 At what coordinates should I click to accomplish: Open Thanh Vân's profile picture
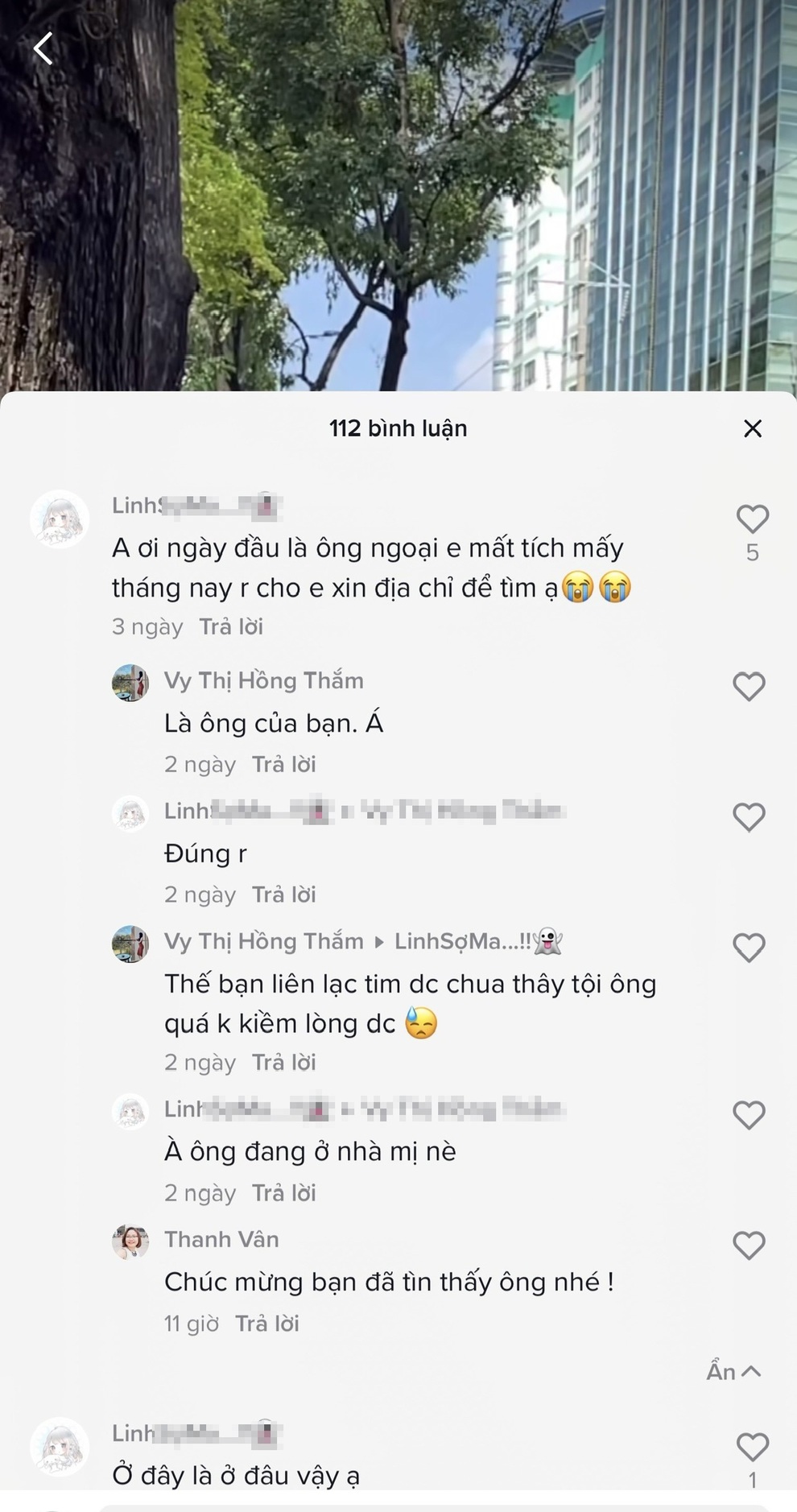tap(130, 1243)
